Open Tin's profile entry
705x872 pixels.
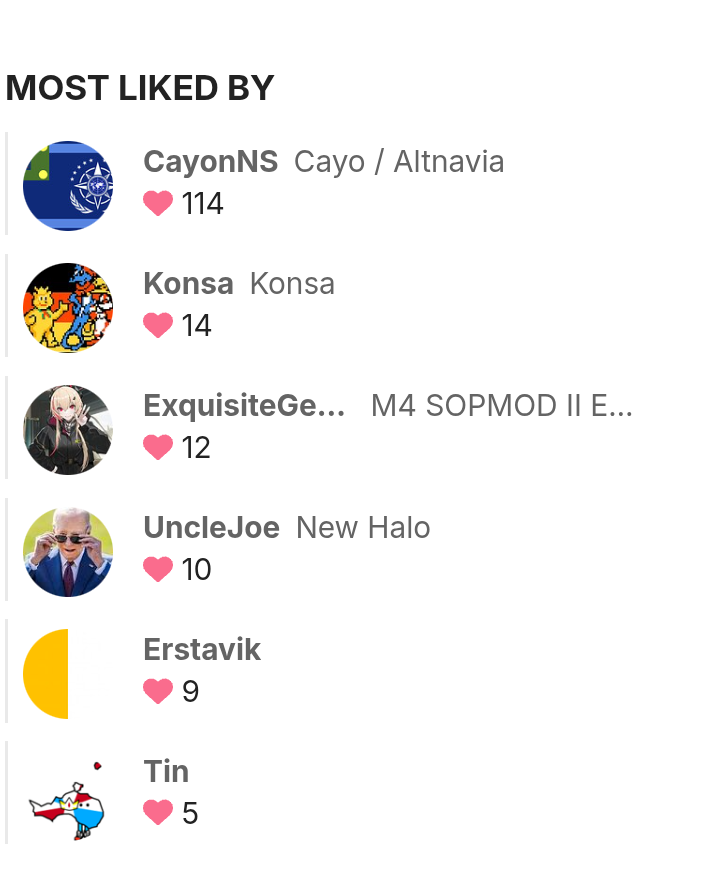coord(166,772)
